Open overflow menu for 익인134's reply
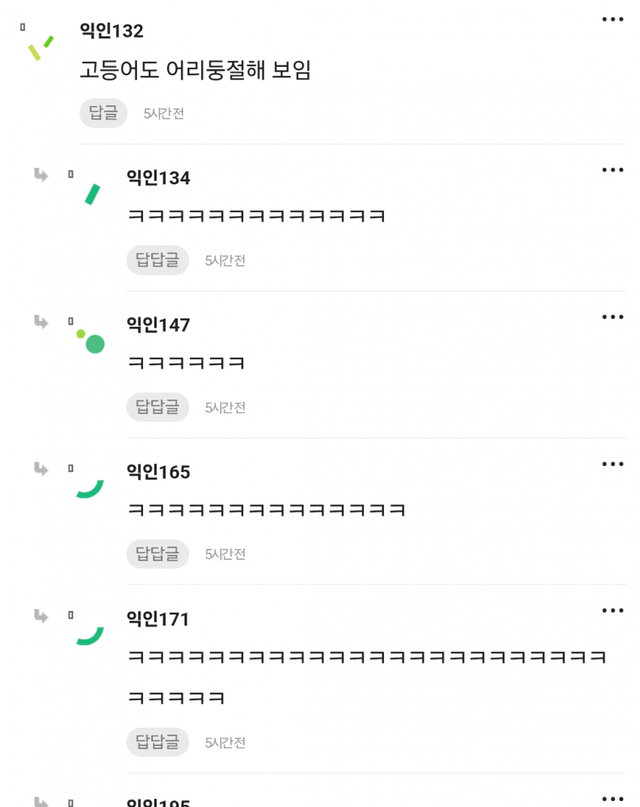Image resolution: width=640 pixels, height=807 pixels. pyautogui.click(x=612, y=170)
